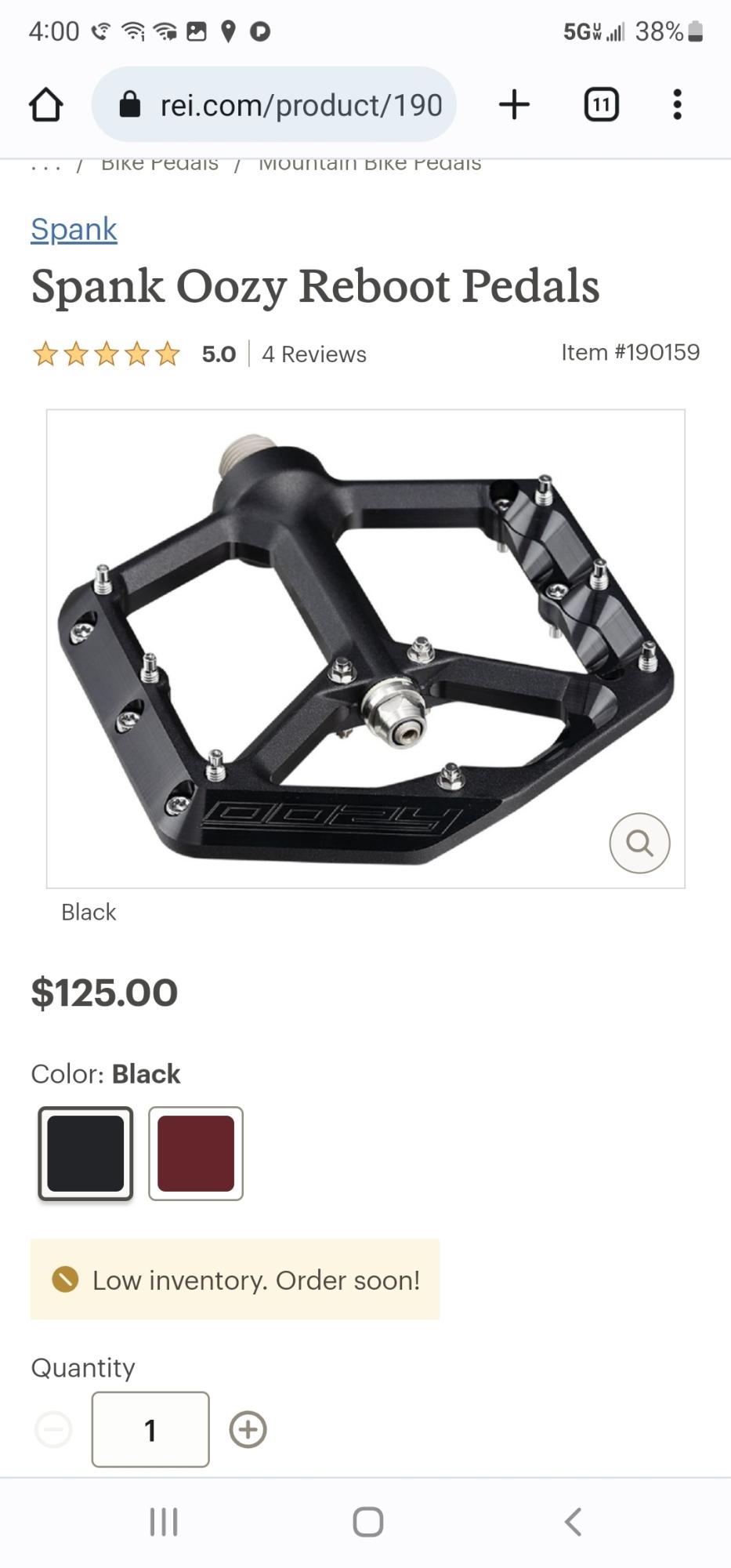Select the red color swatch

click(x=196, y=1153)
